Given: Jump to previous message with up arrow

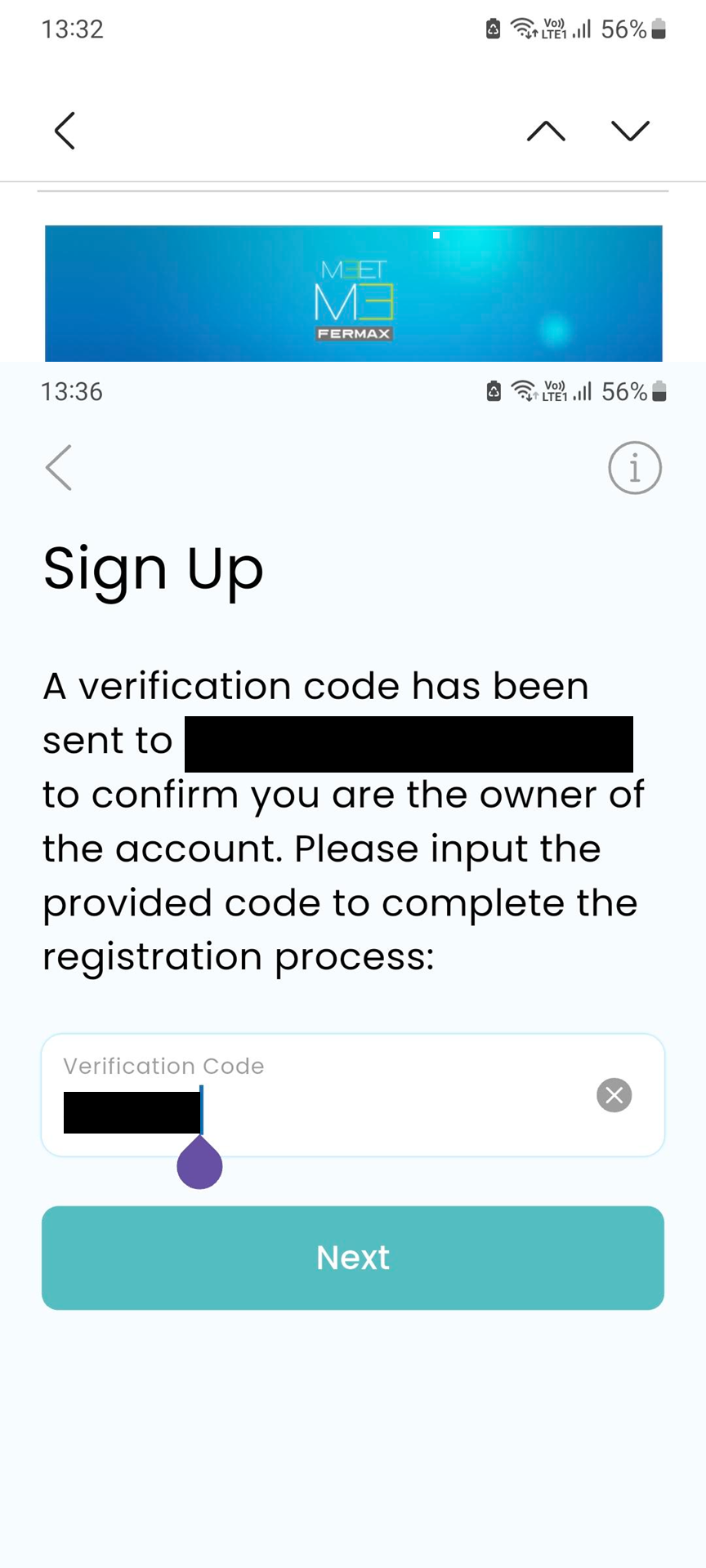Looking at the screenshot, I should 546,131.
